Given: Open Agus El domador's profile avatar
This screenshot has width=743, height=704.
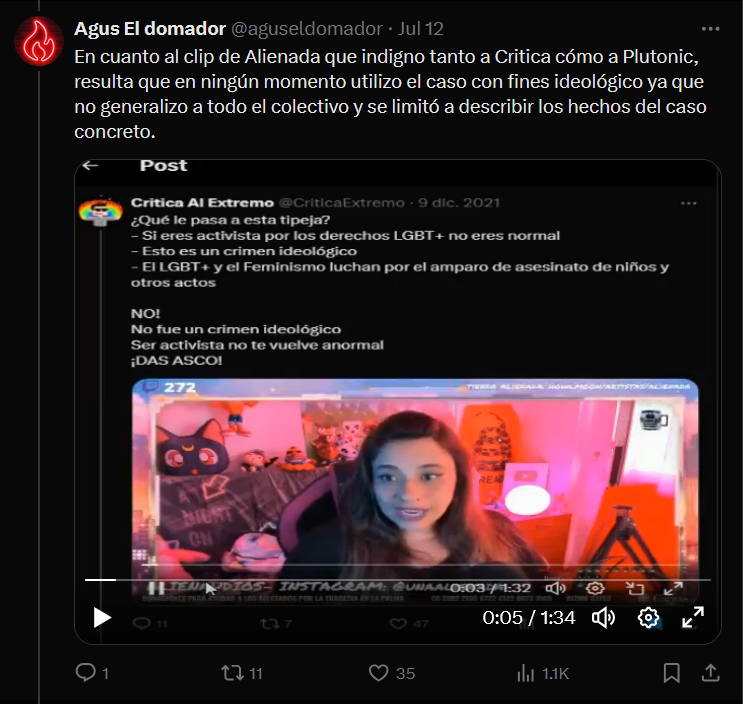Looking at the screenshot, I should (x=39, y=41).
